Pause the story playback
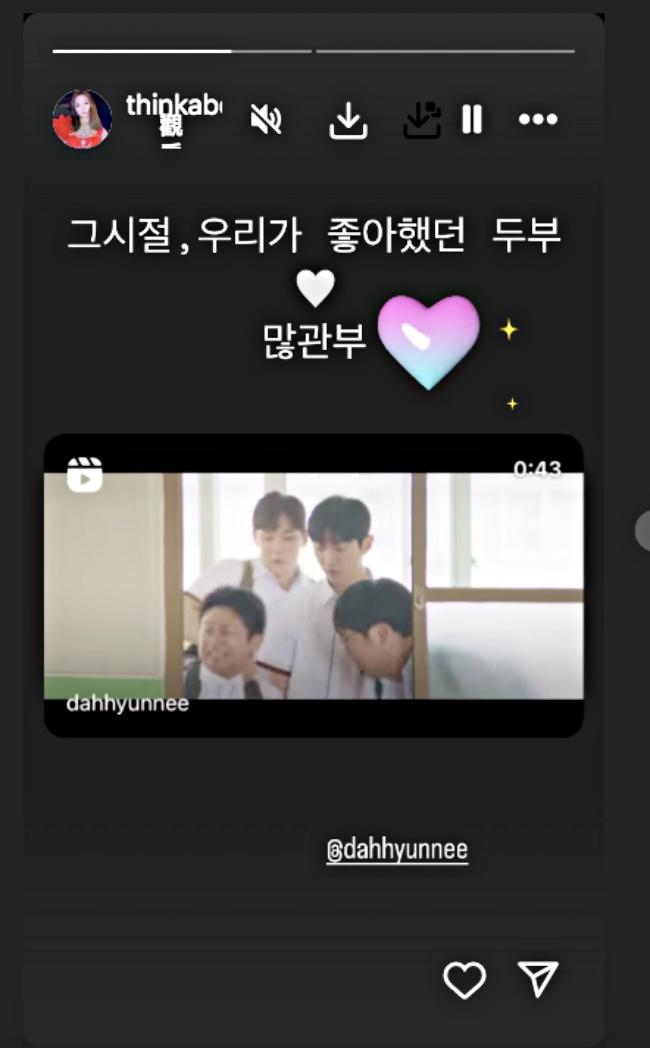This screenshot has height=1048, width=650. [472, 120]
